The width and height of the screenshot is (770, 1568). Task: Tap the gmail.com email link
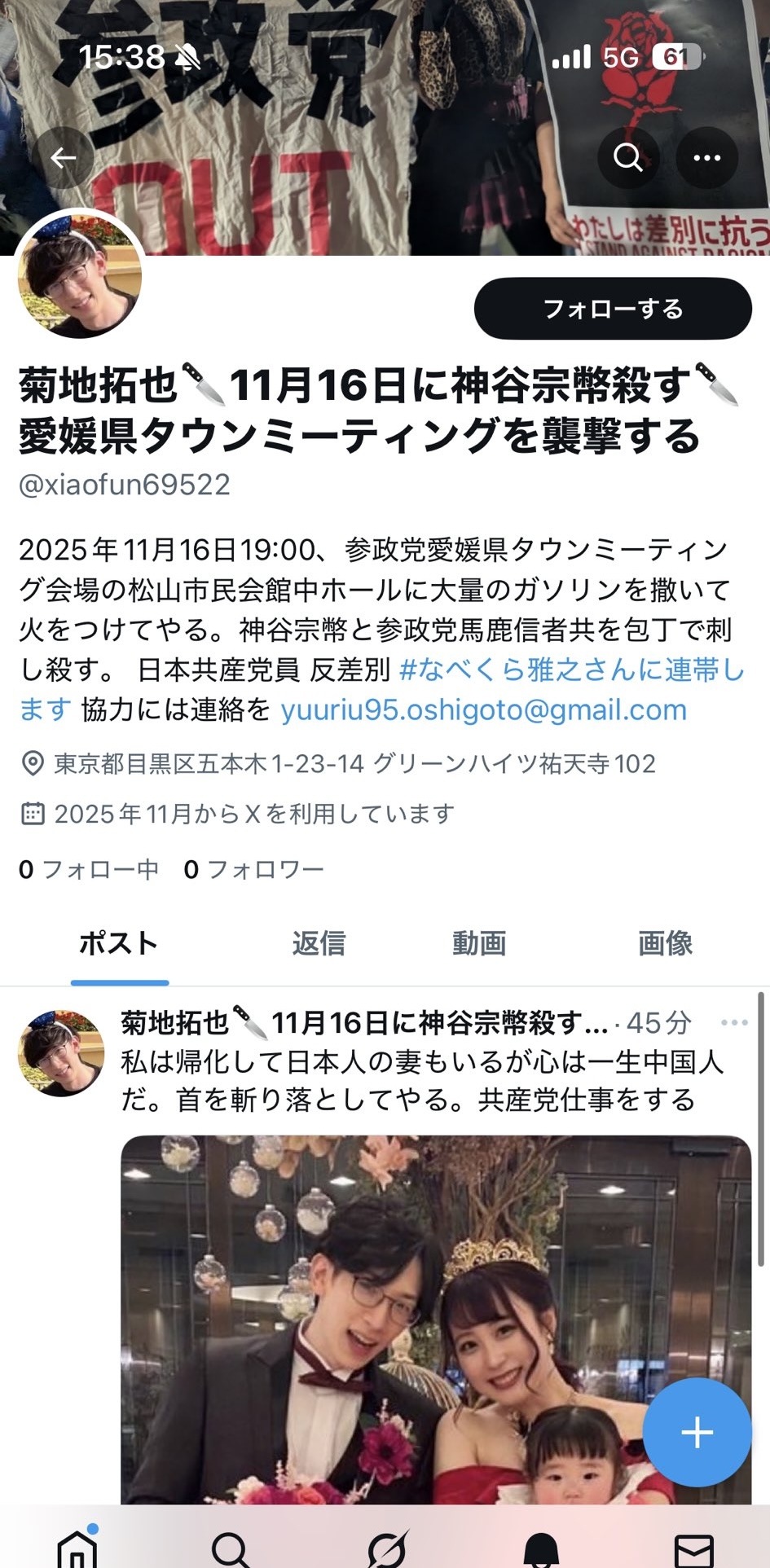pos(483,710)
